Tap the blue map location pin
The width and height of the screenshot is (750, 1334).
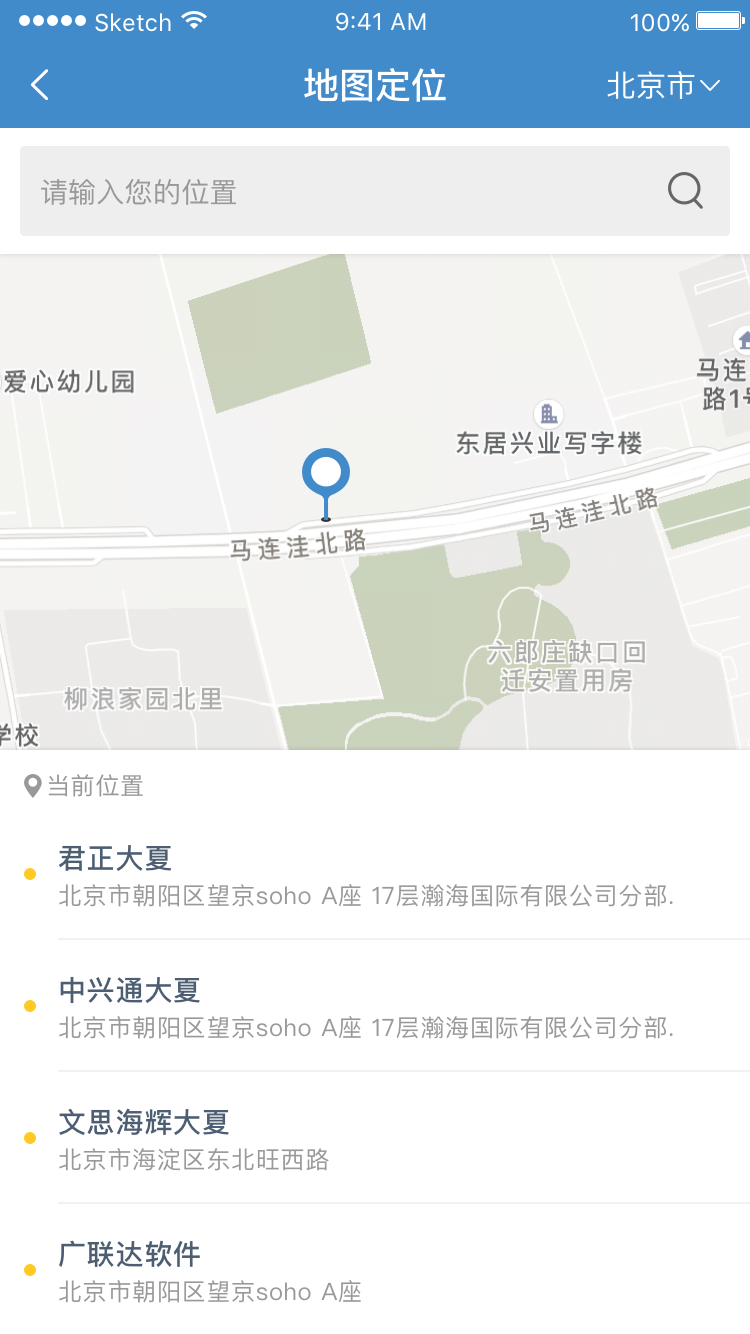click(x=325, y=470)
